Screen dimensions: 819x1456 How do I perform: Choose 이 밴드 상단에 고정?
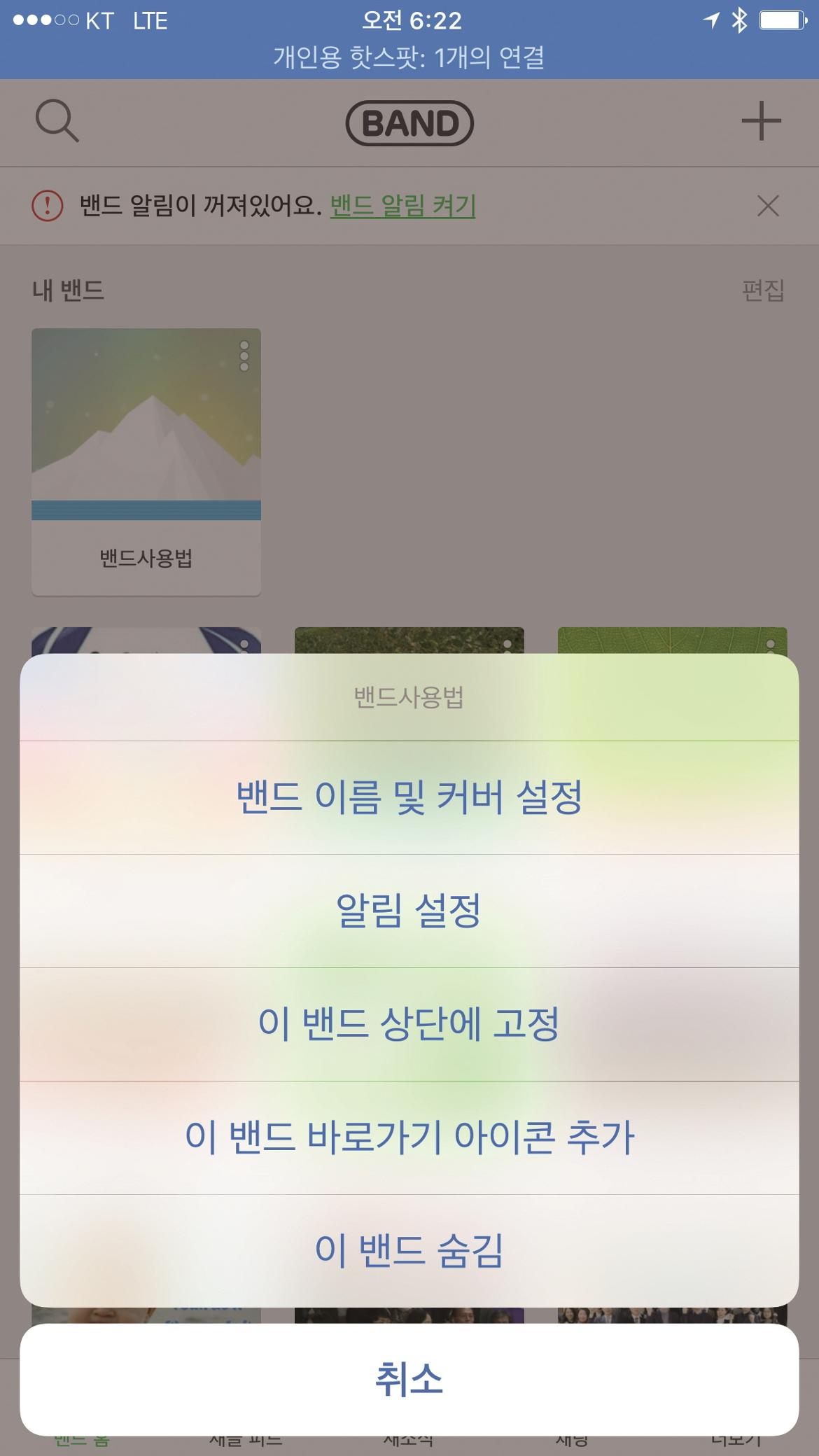409,1024
